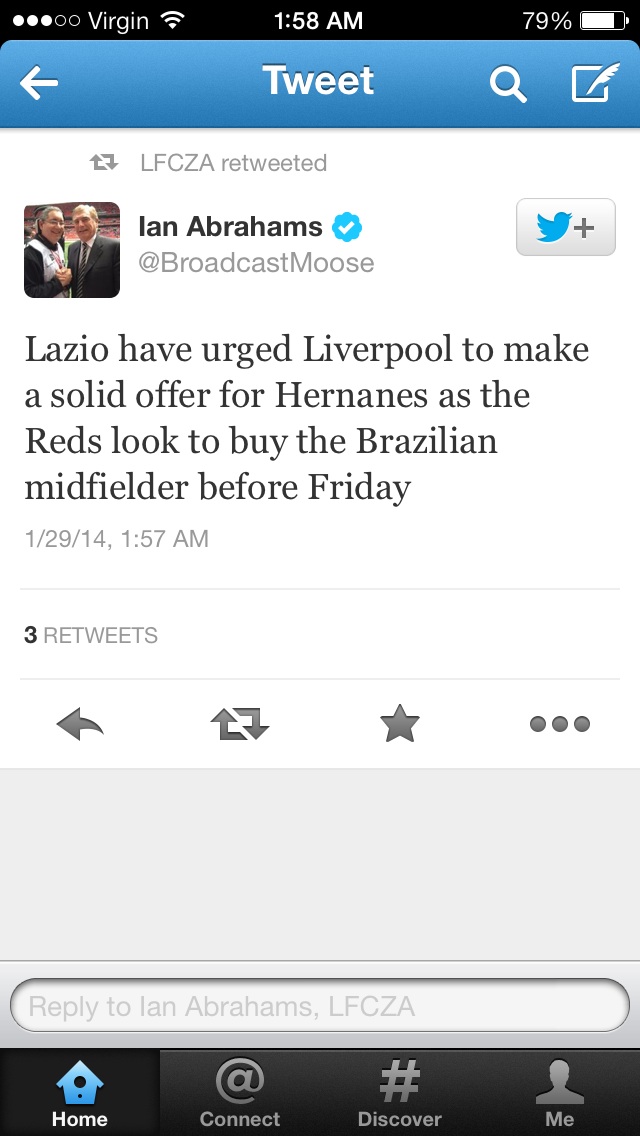Compose a new tweet
This screenshot has height=1136, width=640.
(x=595, y=84)
